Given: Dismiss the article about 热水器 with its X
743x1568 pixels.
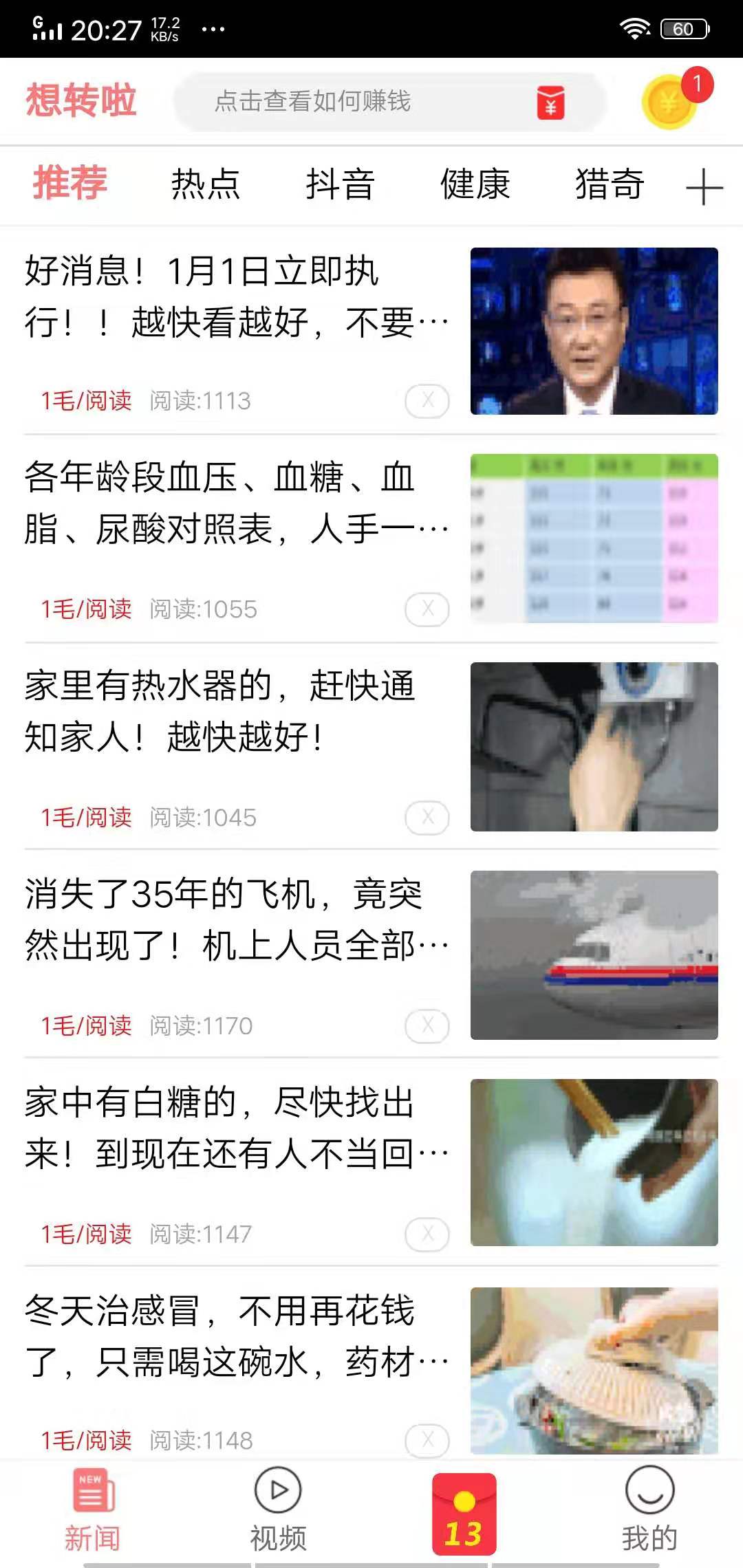Looking at the screenshot, I should click(x=427, y=818).
